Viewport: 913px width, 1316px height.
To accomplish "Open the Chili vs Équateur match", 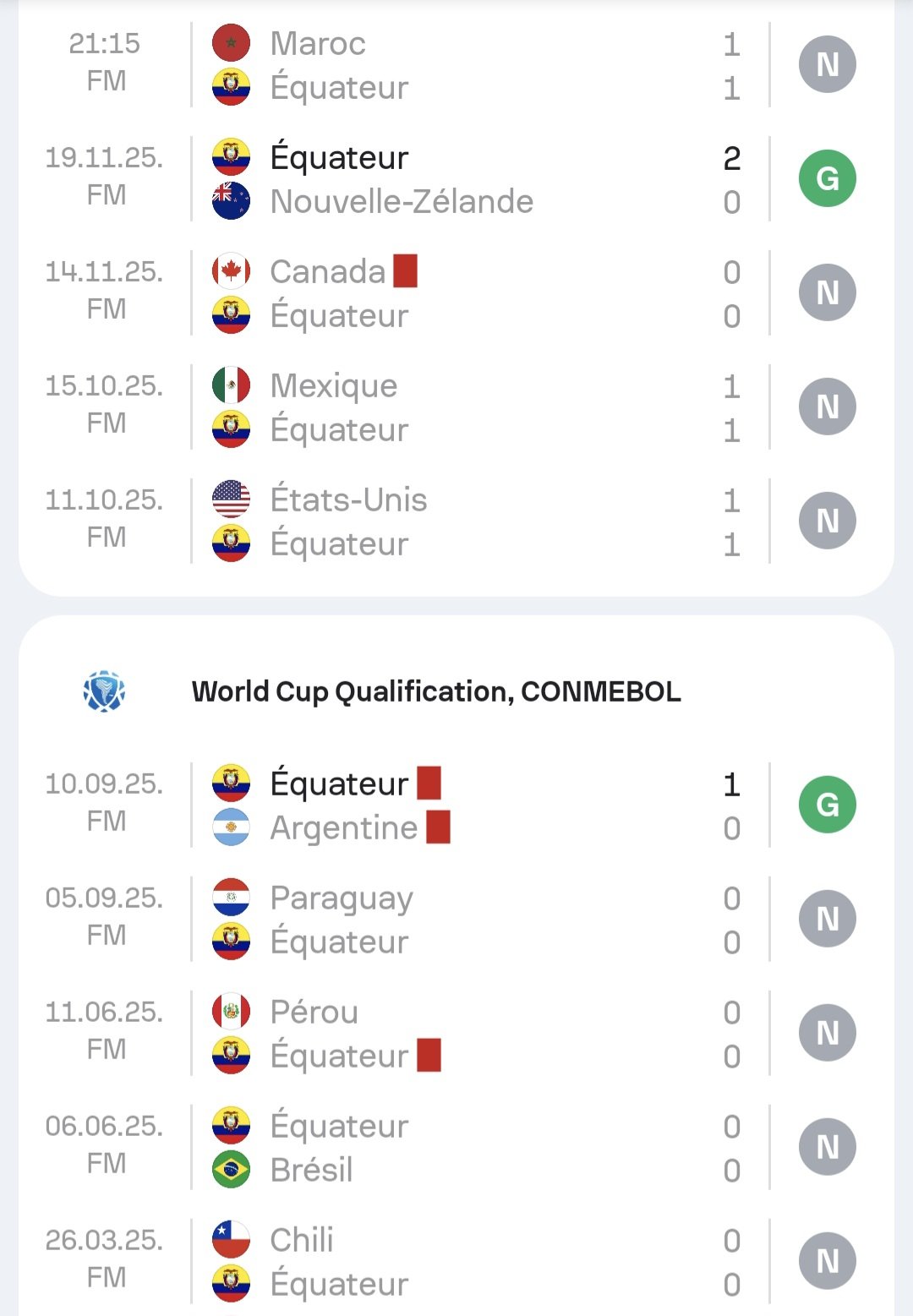I will (456, 1262).
